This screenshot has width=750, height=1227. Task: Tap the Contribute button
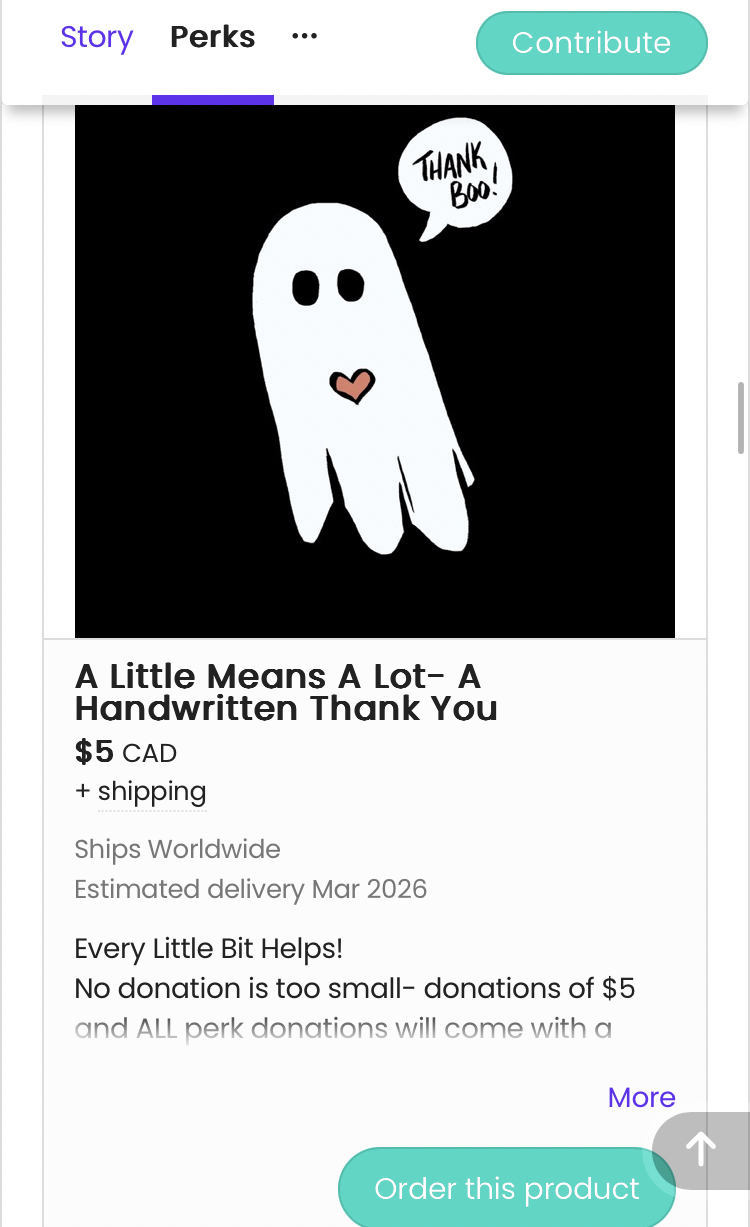[591, 43]
